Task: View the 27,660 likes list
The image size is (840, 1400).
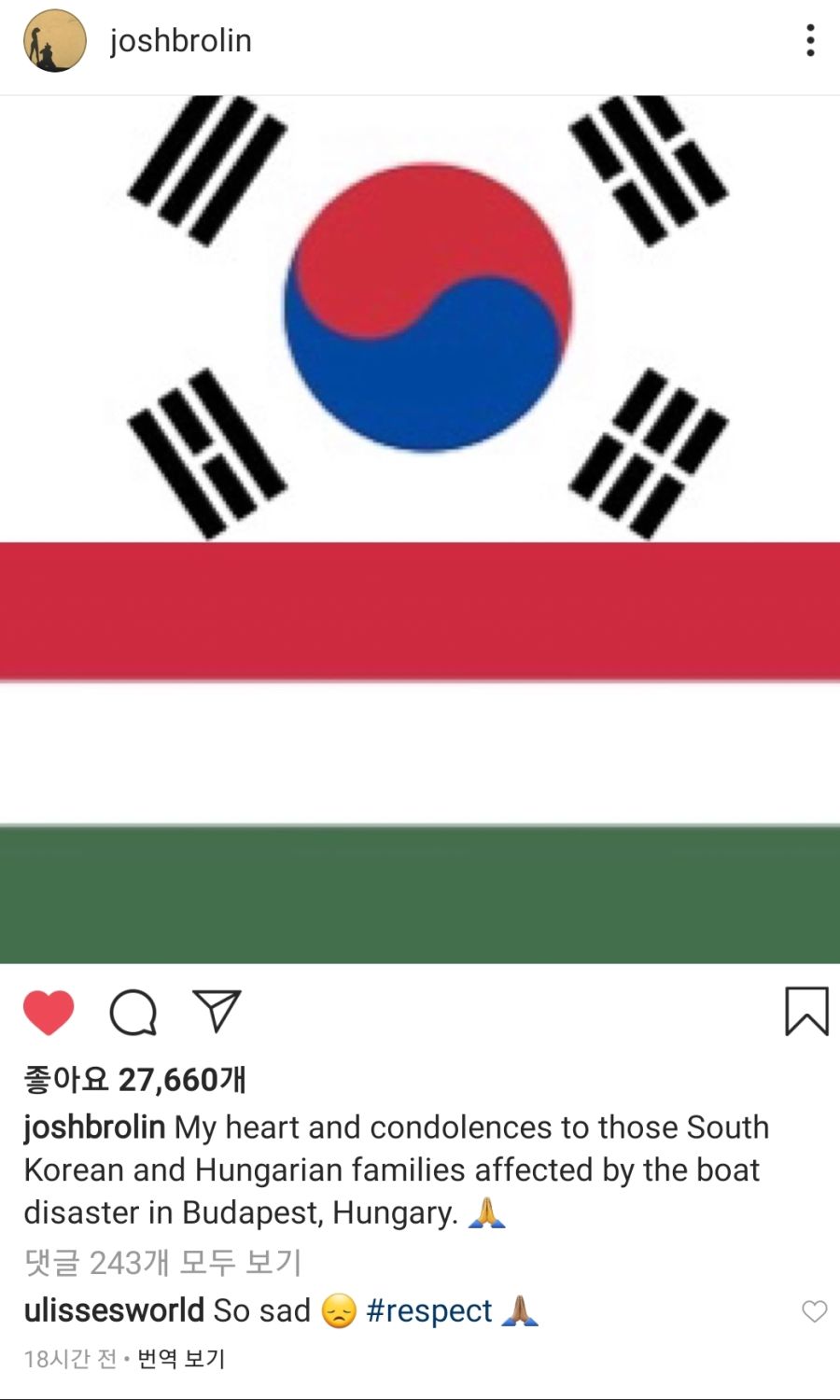Action: (135, 1080)
